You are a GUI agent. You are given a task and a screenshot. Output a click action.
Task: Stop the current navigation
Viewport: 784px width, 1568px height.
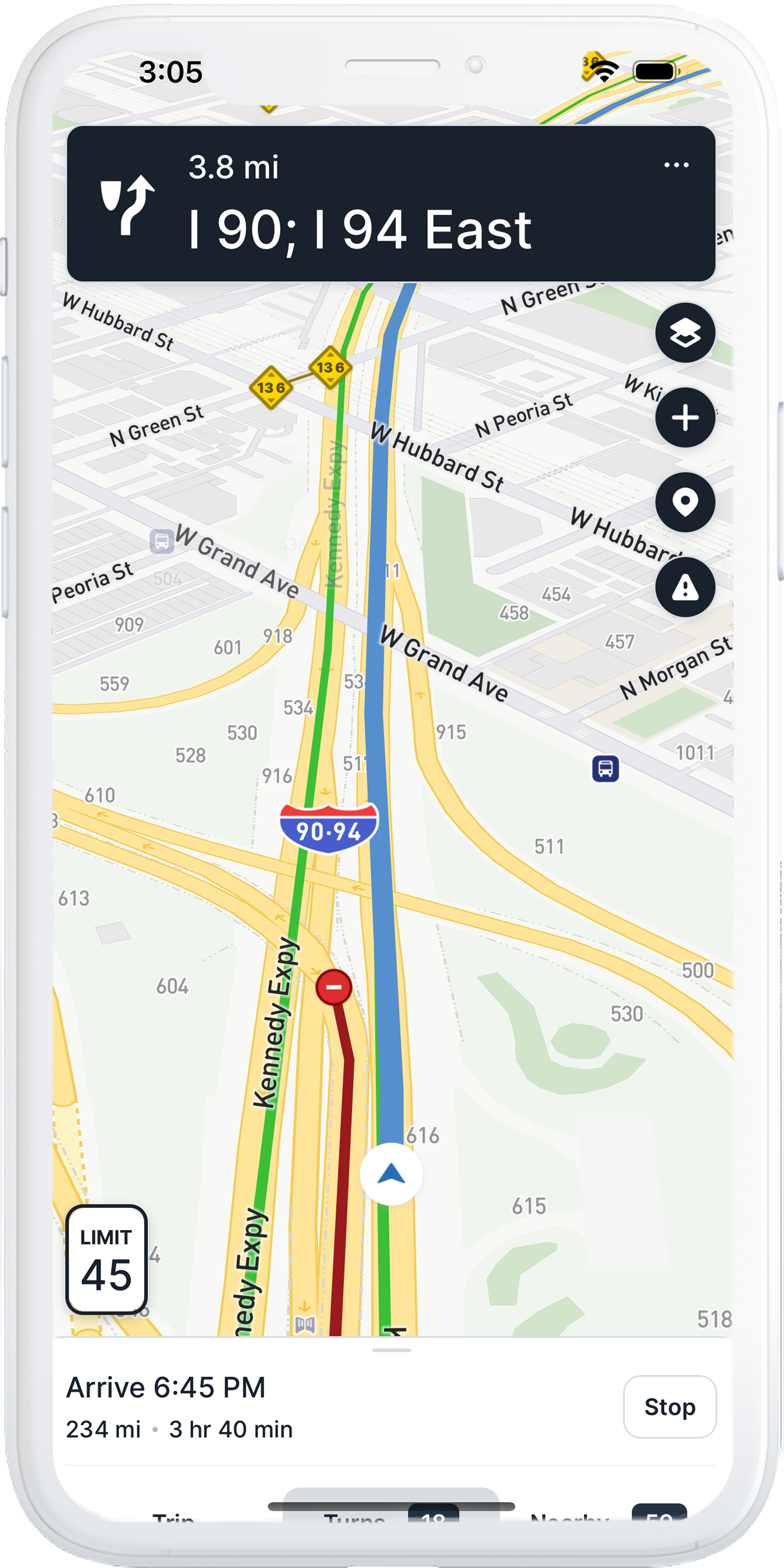tap(670, 1407)
